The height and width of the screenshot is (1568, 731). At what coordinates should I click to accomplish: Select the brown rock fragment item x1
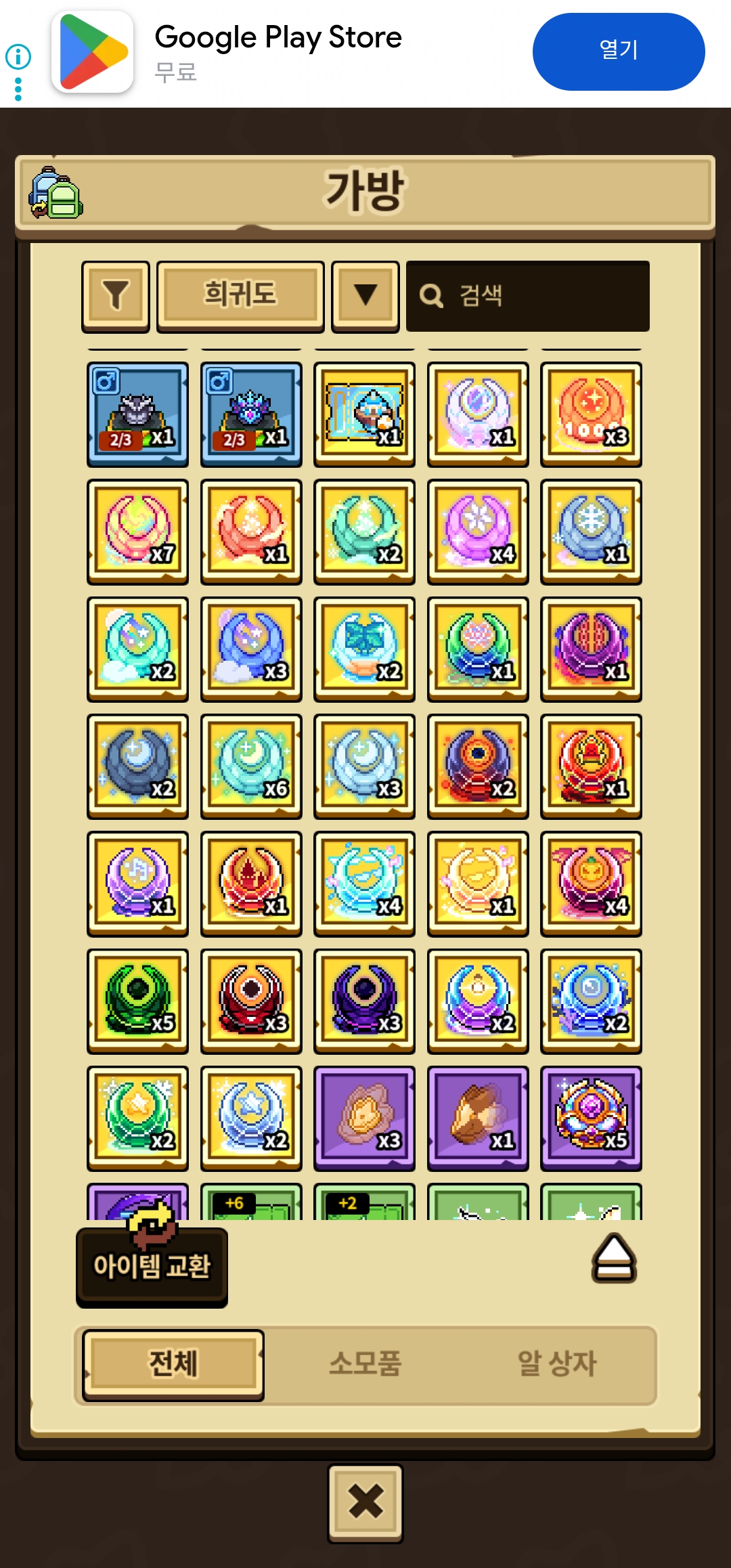pos(478,1118)
